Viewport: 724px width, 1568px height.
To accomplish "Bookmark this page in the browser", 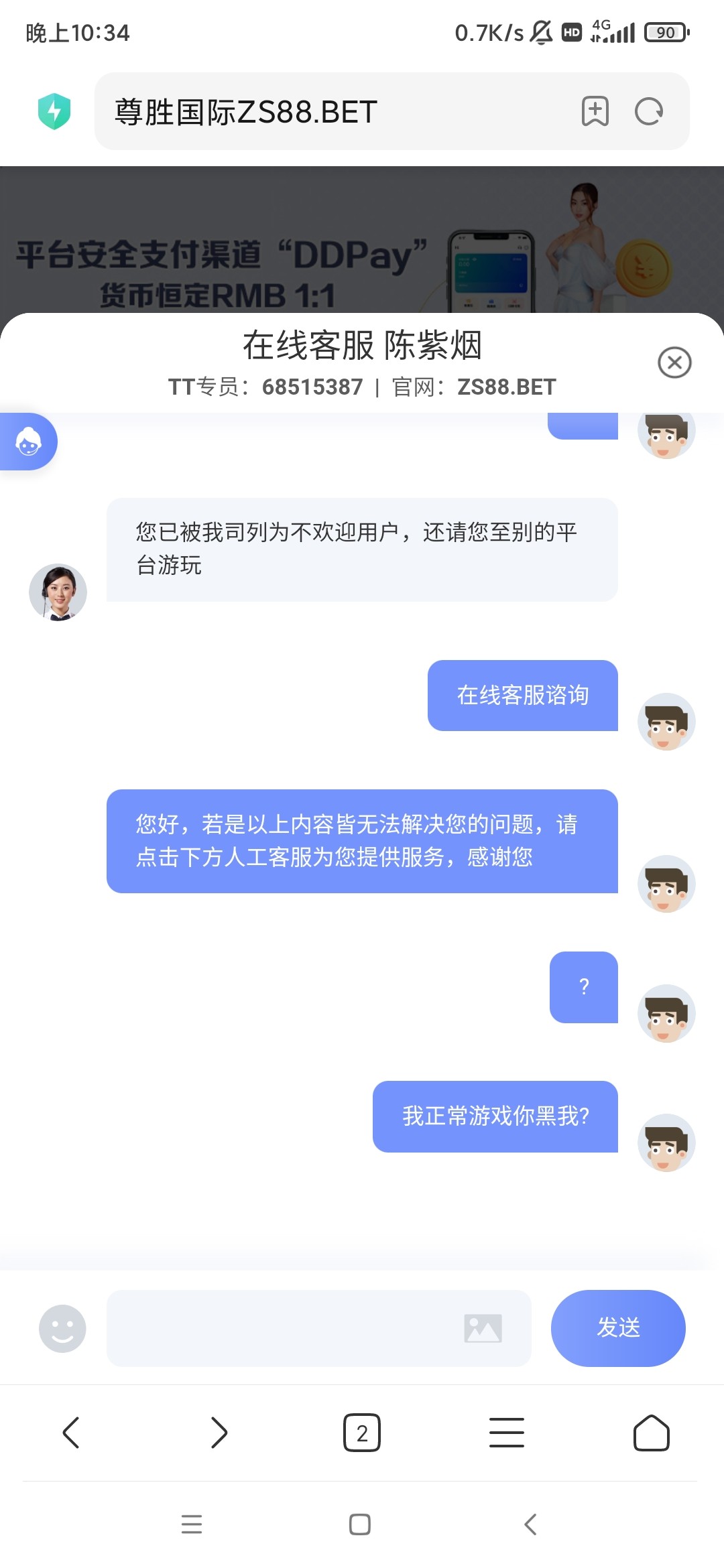I will point(595,111).
